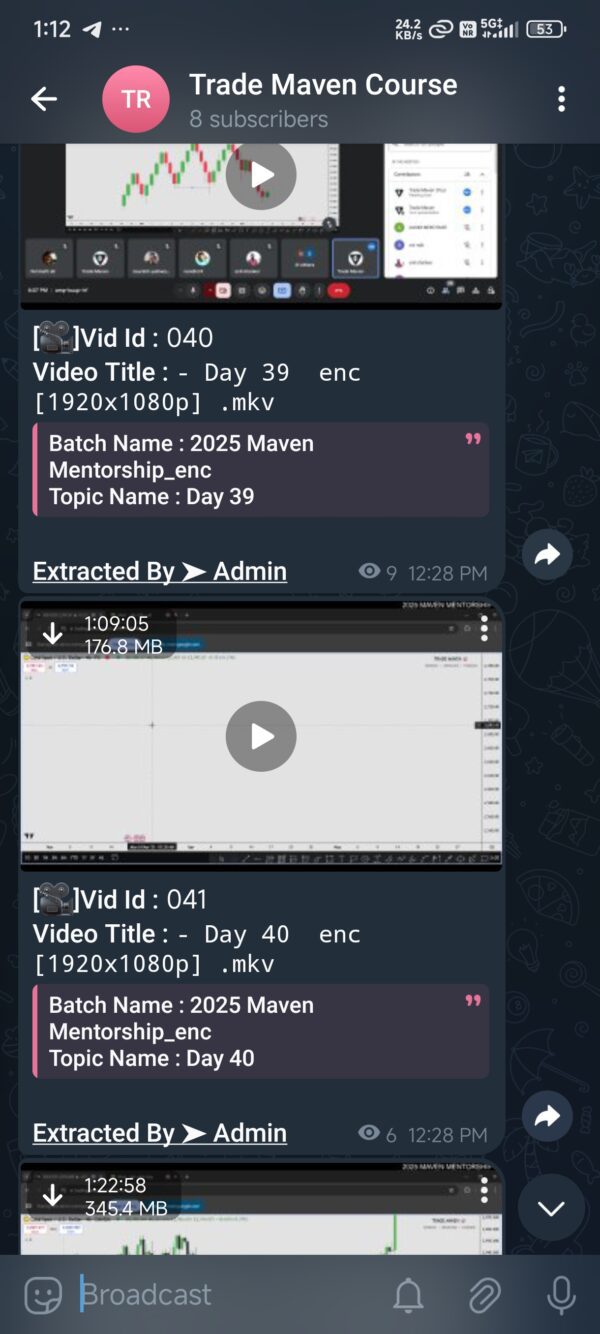Attach a file with the paperclip
This screenshot has width=600, height=1334.
(x=484, y=1295)
